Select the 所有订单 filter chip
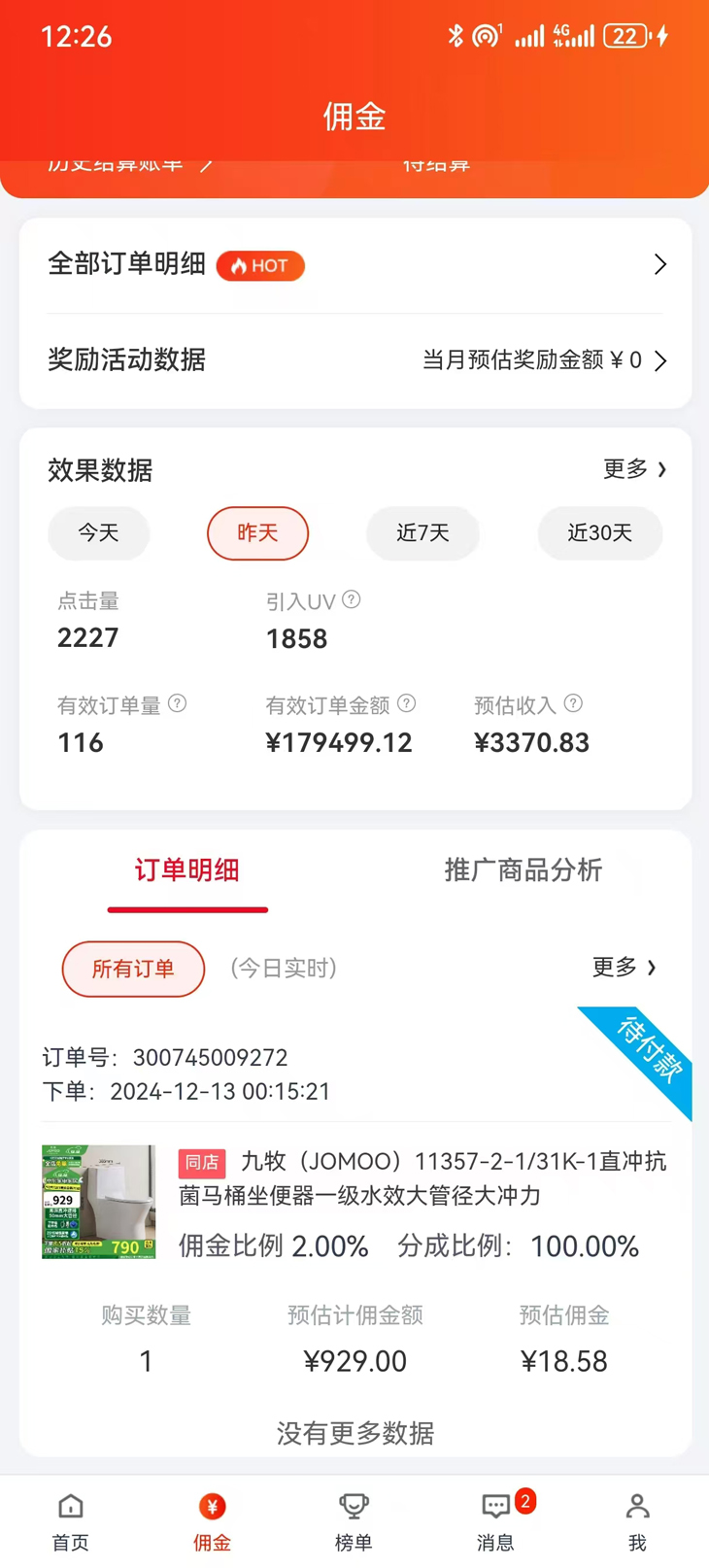The height and width of the screenshot is (1568, 709). pyautogui.click(x=133, y=969)
